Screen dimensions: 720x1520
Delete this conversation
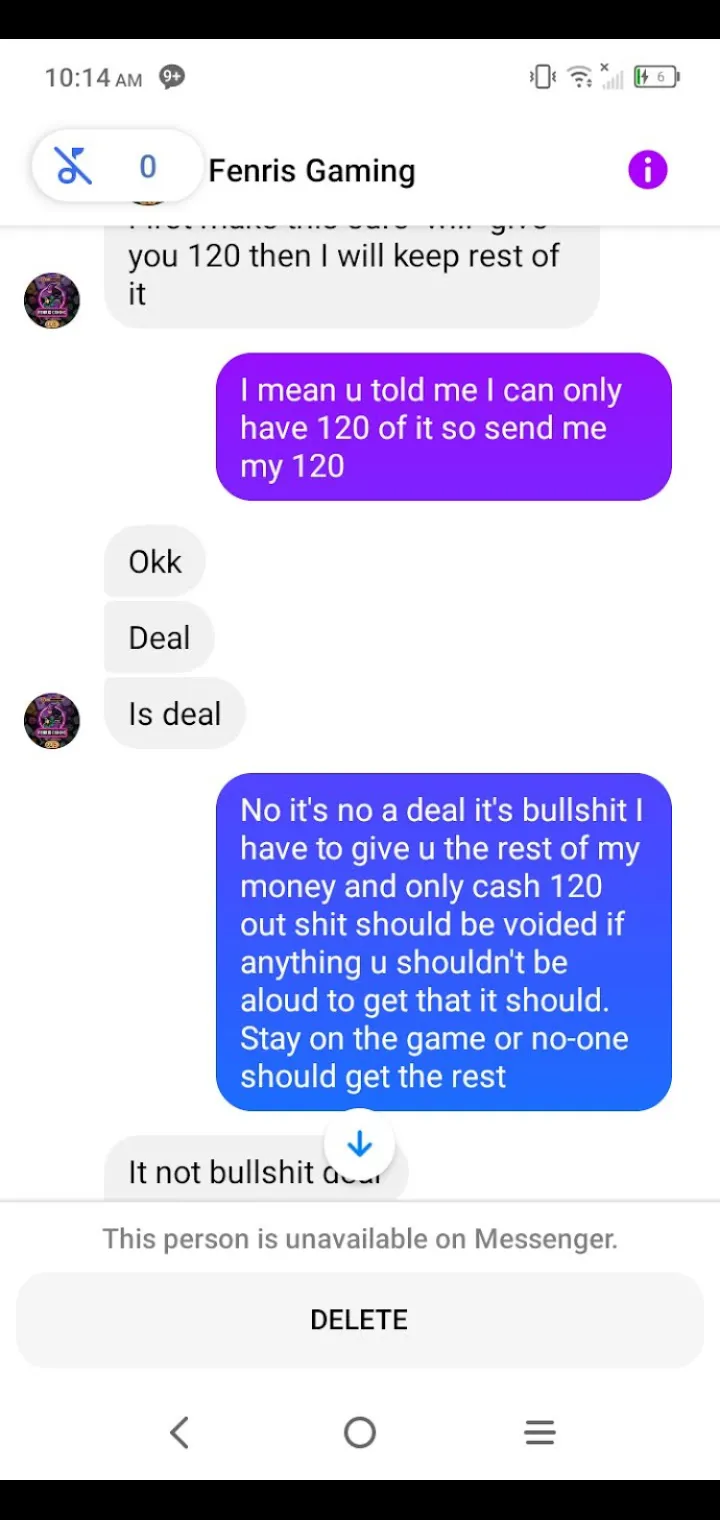pyautogui.click(x=360, y=1319)
